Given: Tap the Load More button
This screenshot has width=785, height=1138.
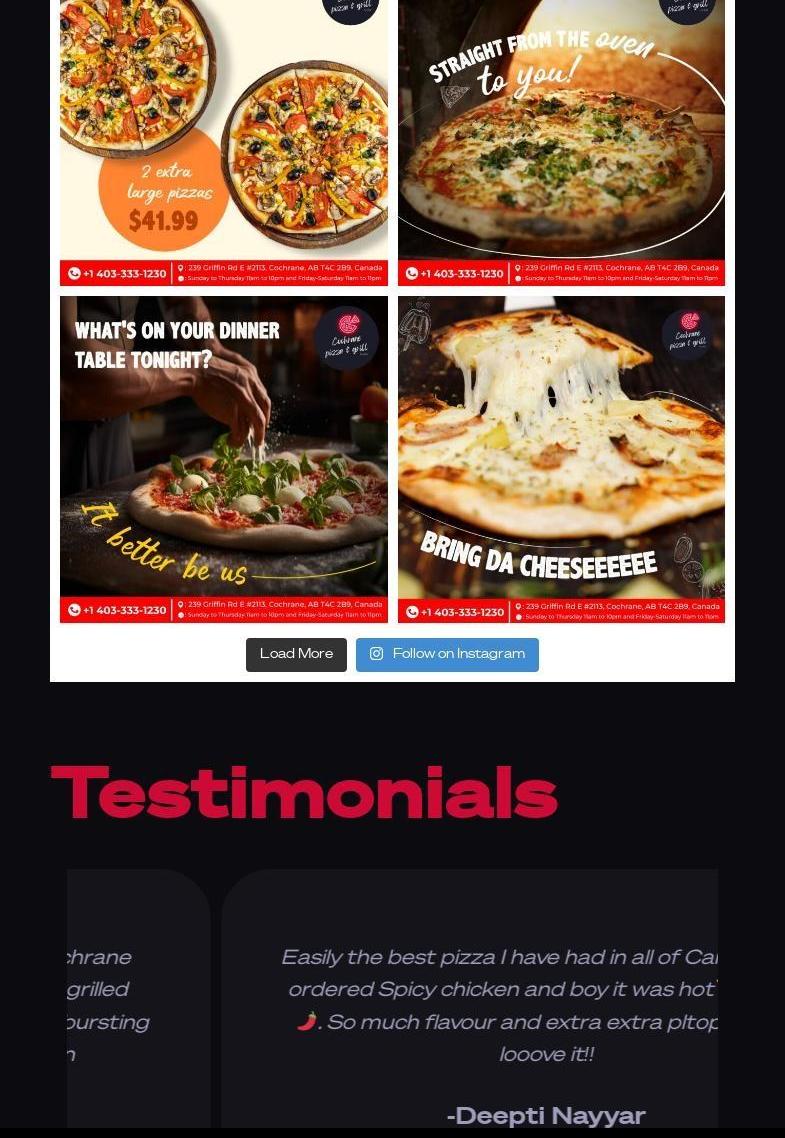Looking at the screenshot, I should pos(296,655).
